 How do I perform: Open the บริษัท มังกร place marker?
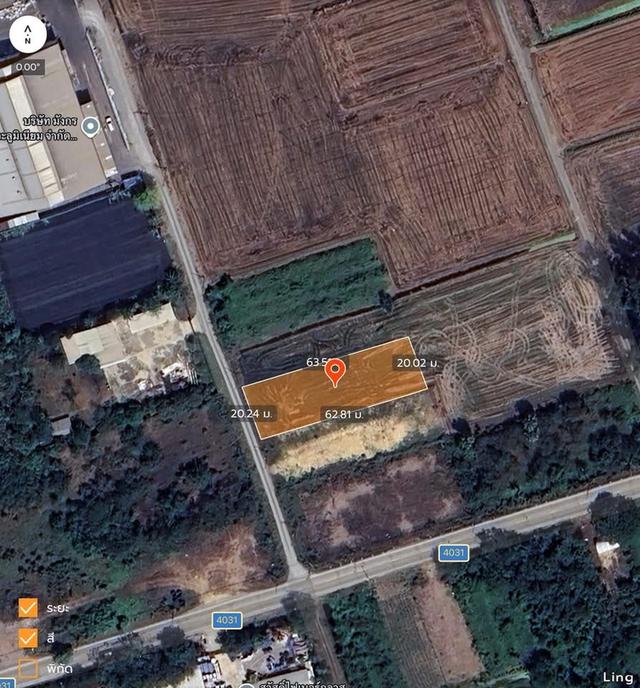click(x=91, y=125)
